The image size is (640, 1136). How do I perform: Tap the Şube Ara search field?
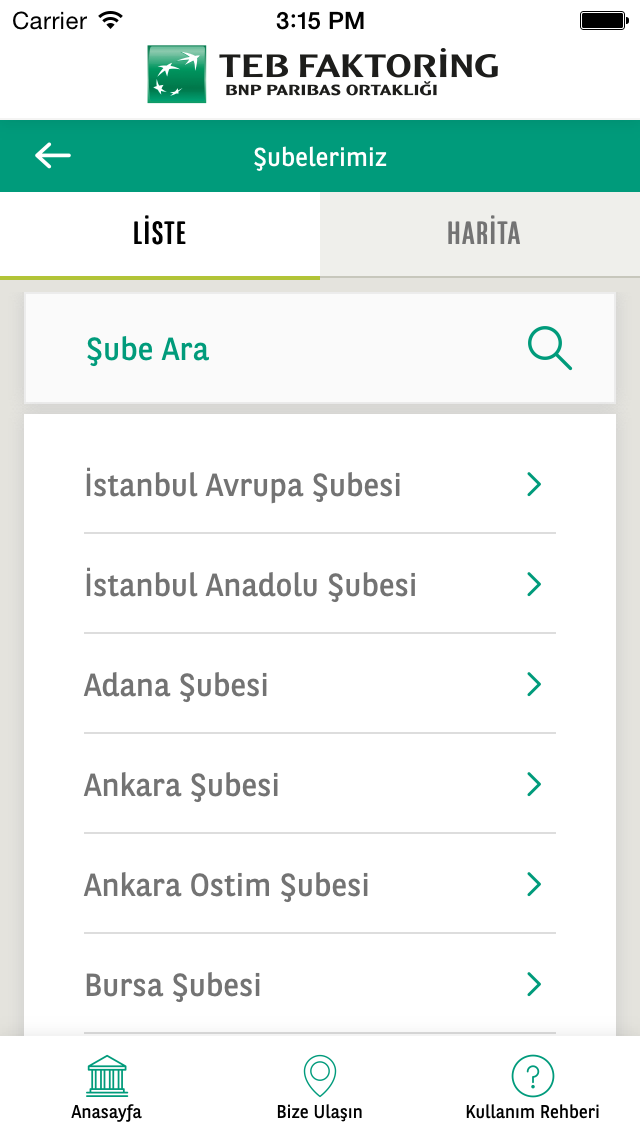320,348
